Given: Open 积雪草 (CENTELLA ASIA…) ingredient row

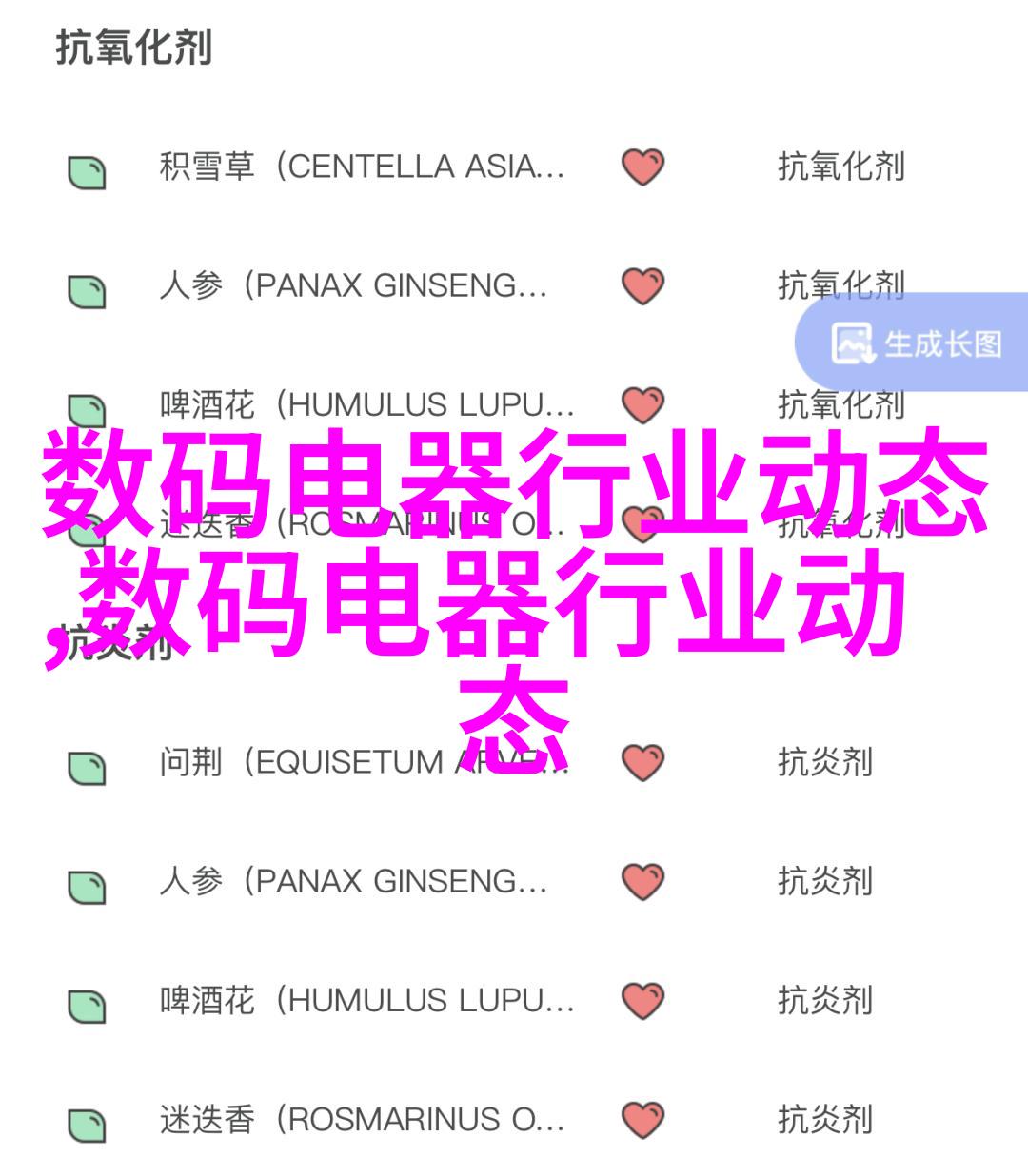Looking at the screenshot, I should pos(362,167).
